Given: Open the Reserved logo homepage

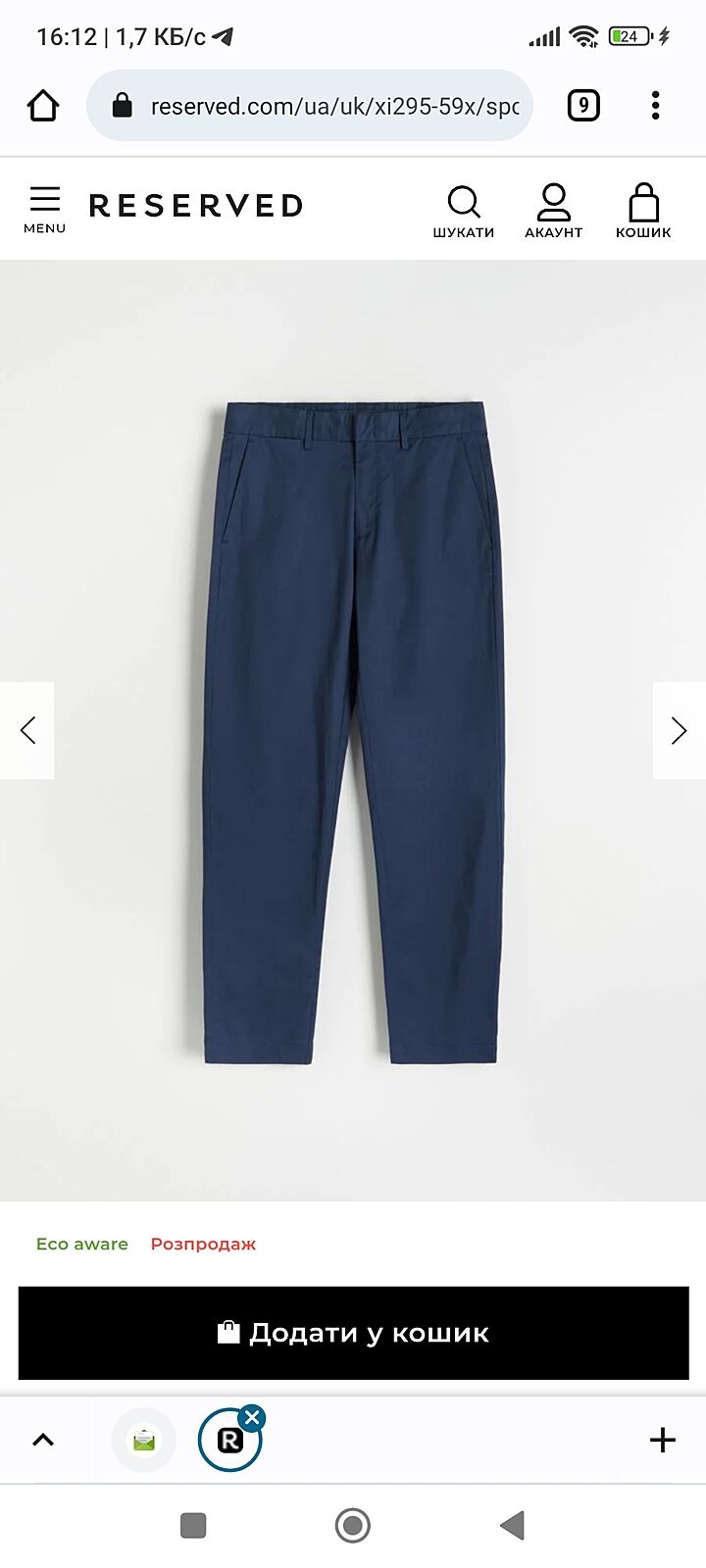Looking at the screenshot, I should tap(196, 206).
